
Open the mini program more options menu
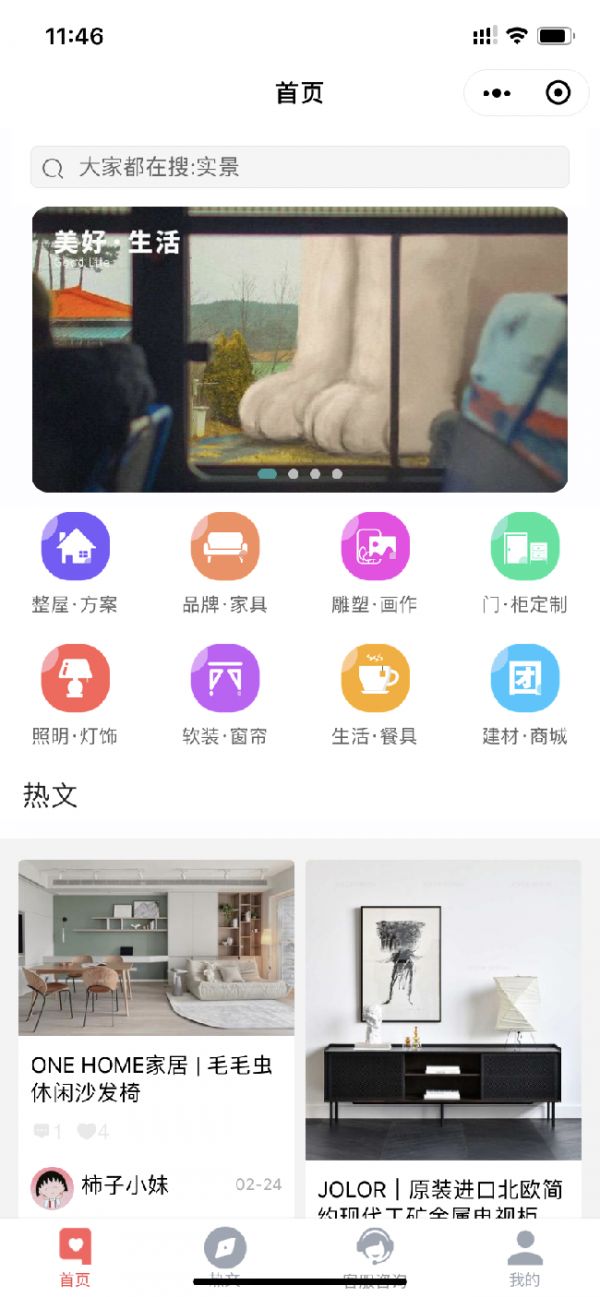click(497, 93)
